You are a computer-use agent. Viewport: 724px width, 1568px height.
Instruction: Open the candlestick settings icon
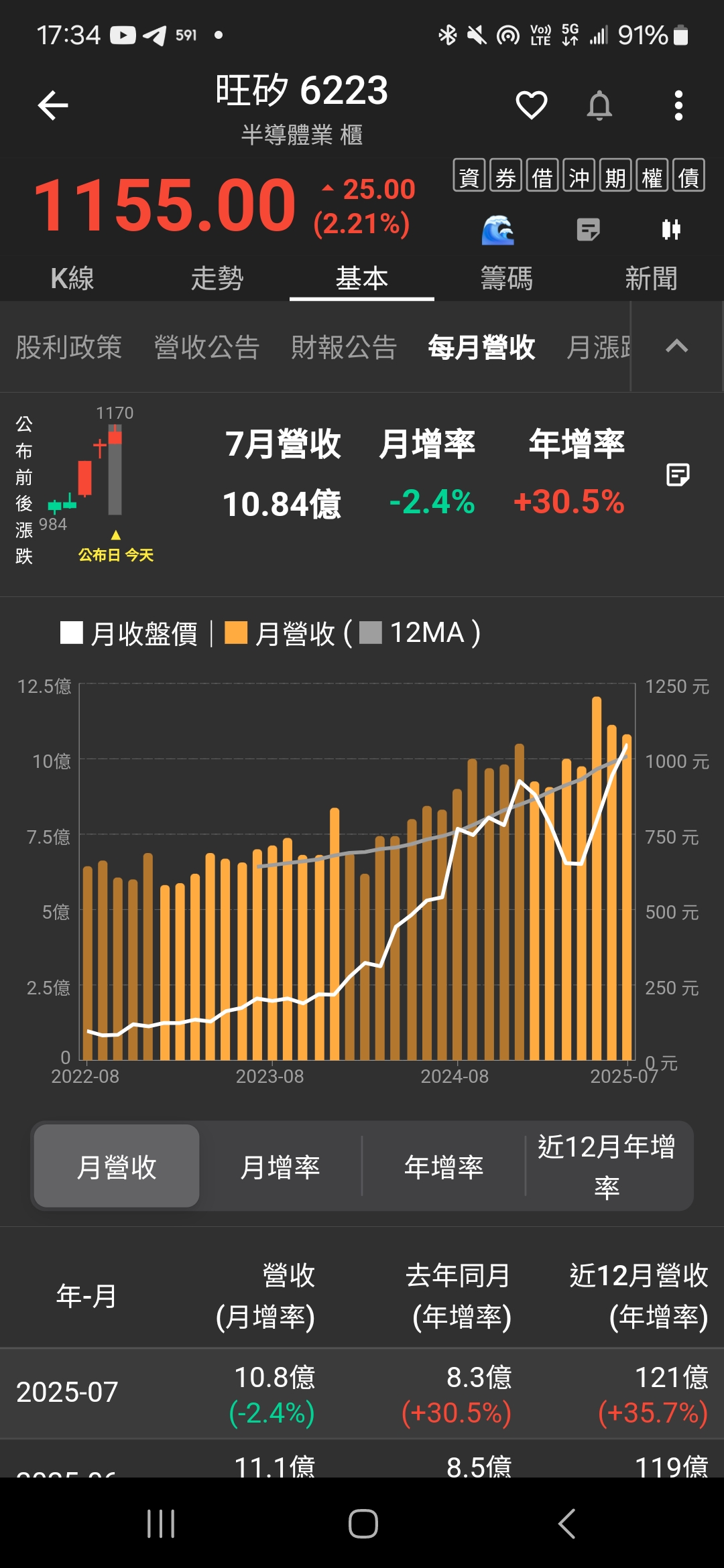(x=670, y=230)
